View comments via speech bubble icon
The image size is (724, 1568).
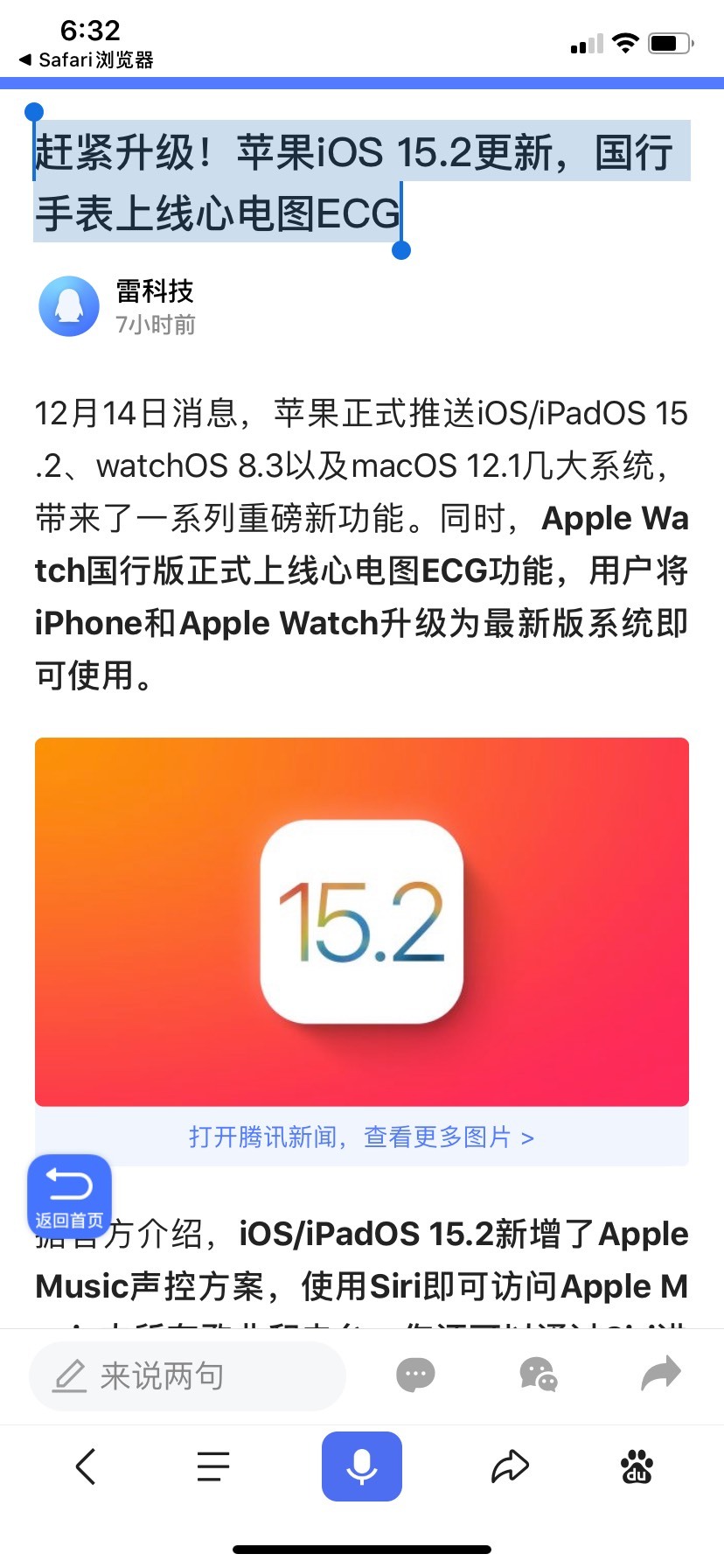(415, 1375)
